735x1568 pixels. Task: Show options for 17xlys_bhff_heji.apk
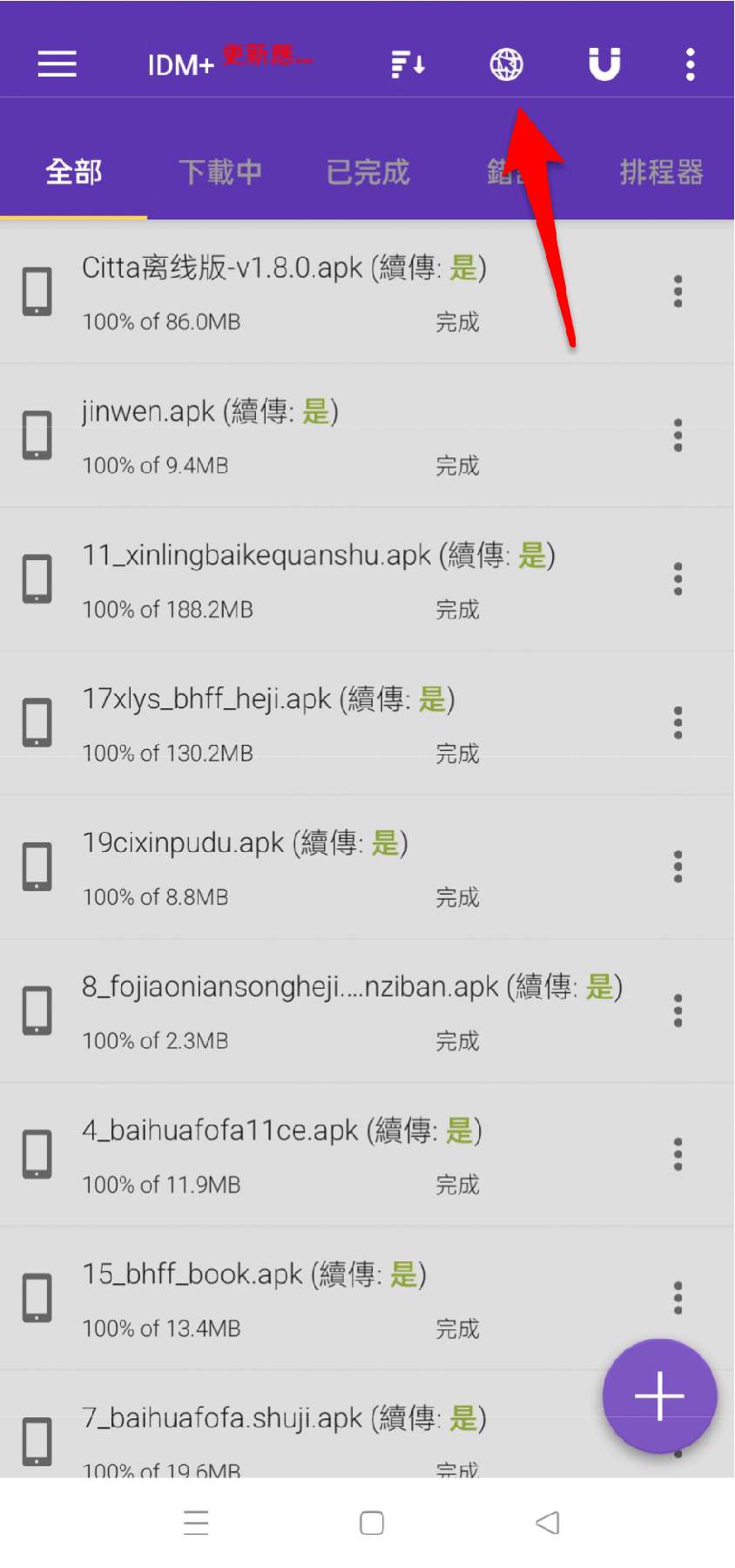(678, 723)
